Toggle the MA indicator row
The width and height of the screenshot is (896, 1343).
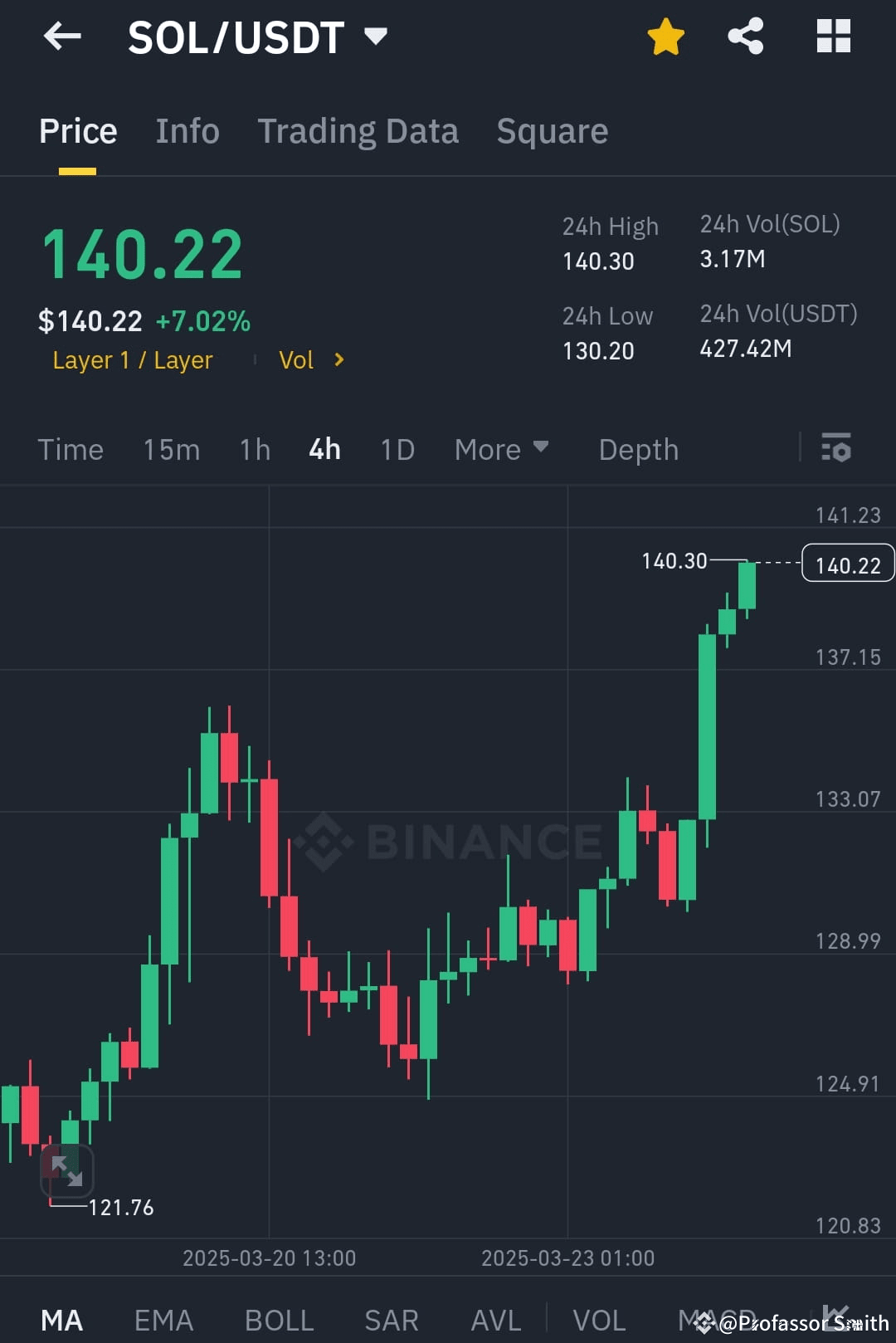point(62,1319)
